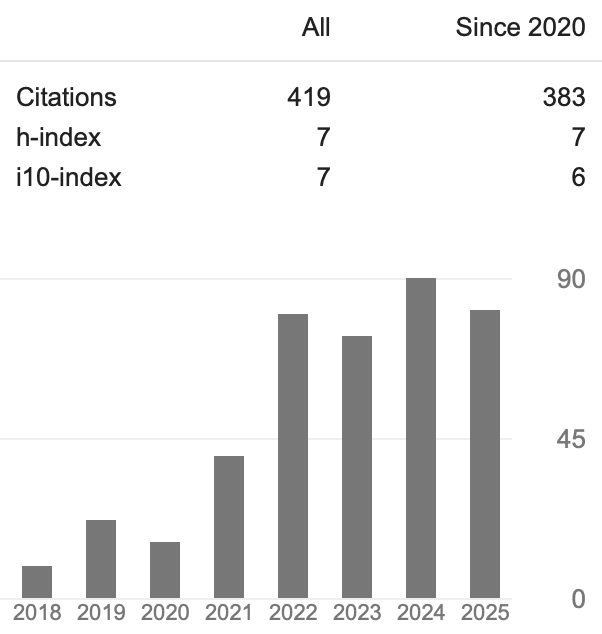Select the 2023 citations bar
Image resolution: width=602 pixels, height=634 pixels.
click(357, 468)
